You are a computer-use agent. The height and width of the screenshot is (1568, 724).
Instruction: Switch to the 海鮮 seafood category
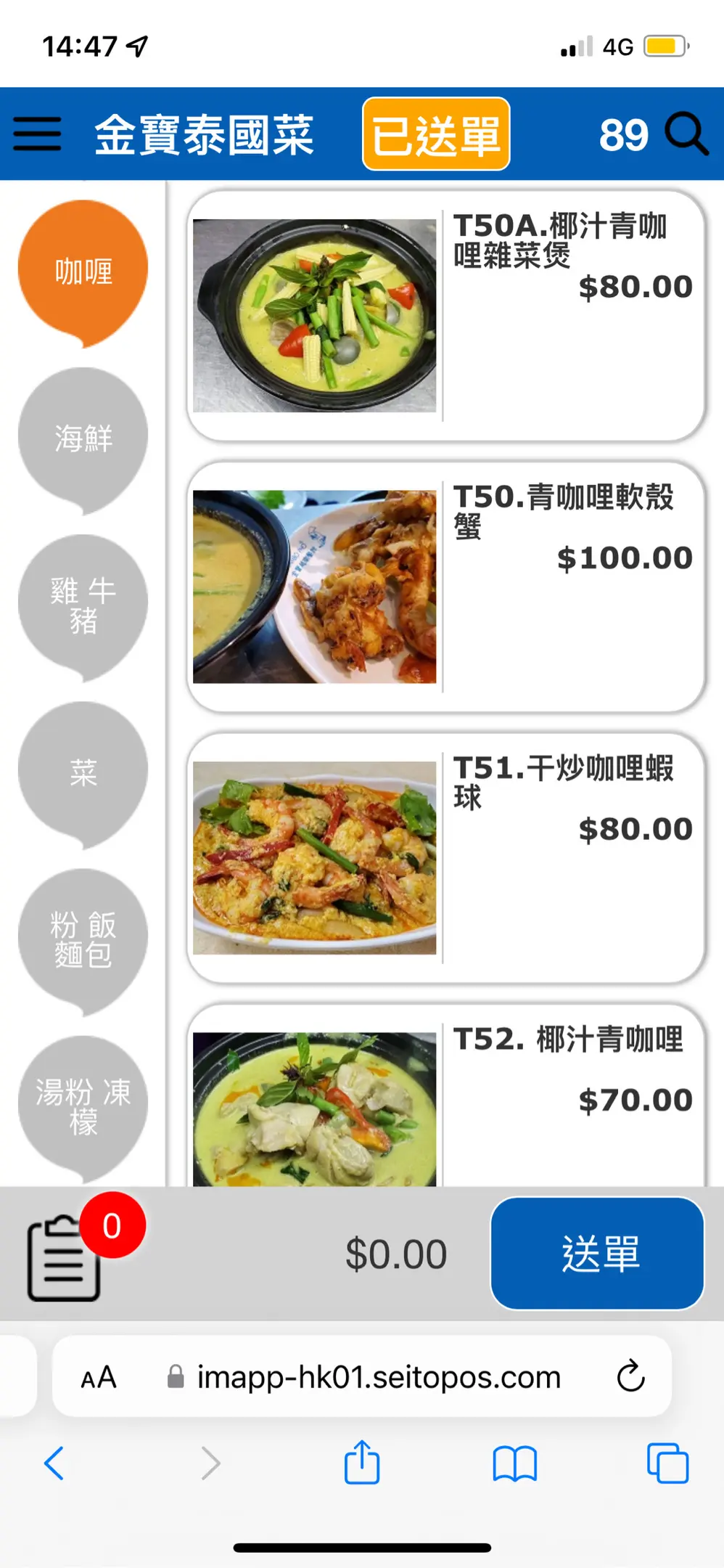[83, 438]
